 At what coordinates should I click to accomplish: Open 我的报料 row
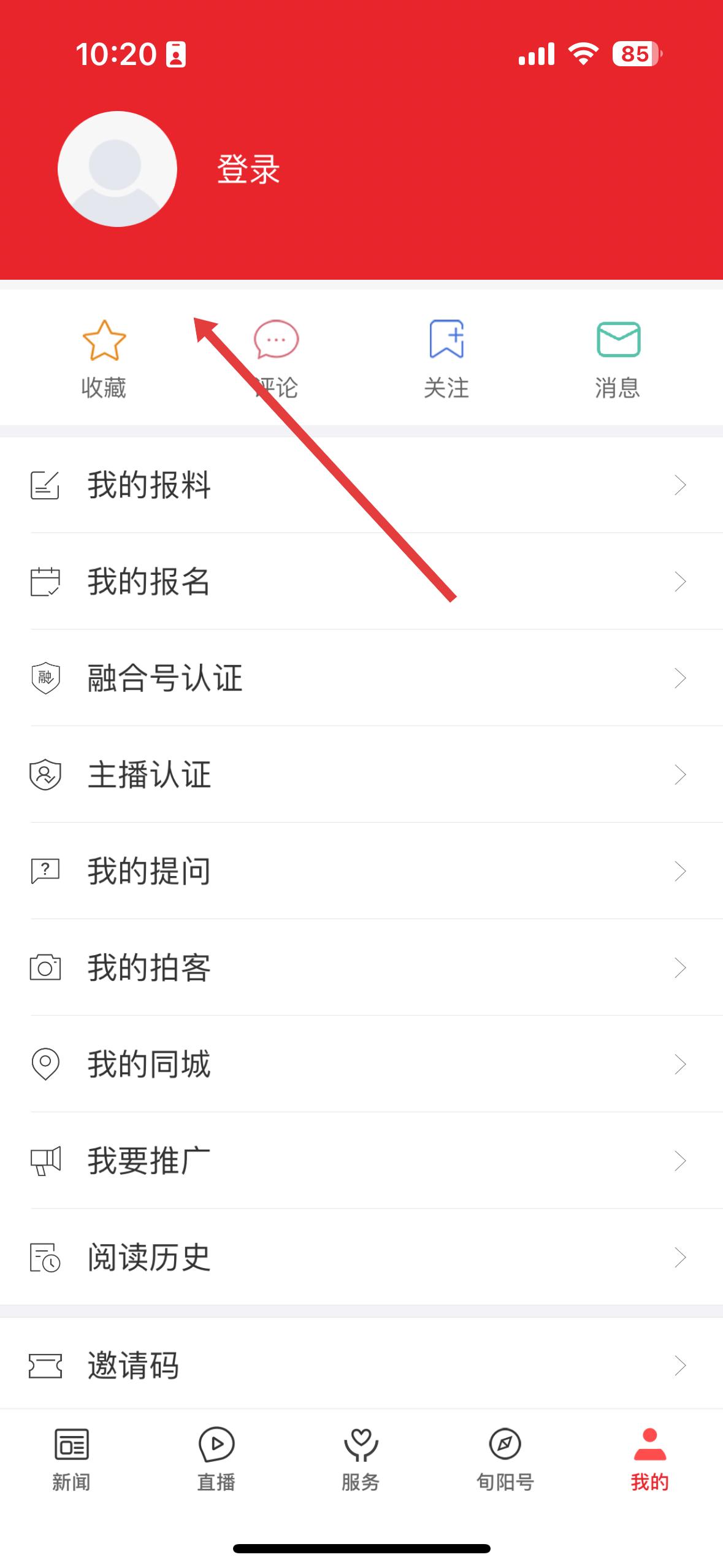coord(361,485)
